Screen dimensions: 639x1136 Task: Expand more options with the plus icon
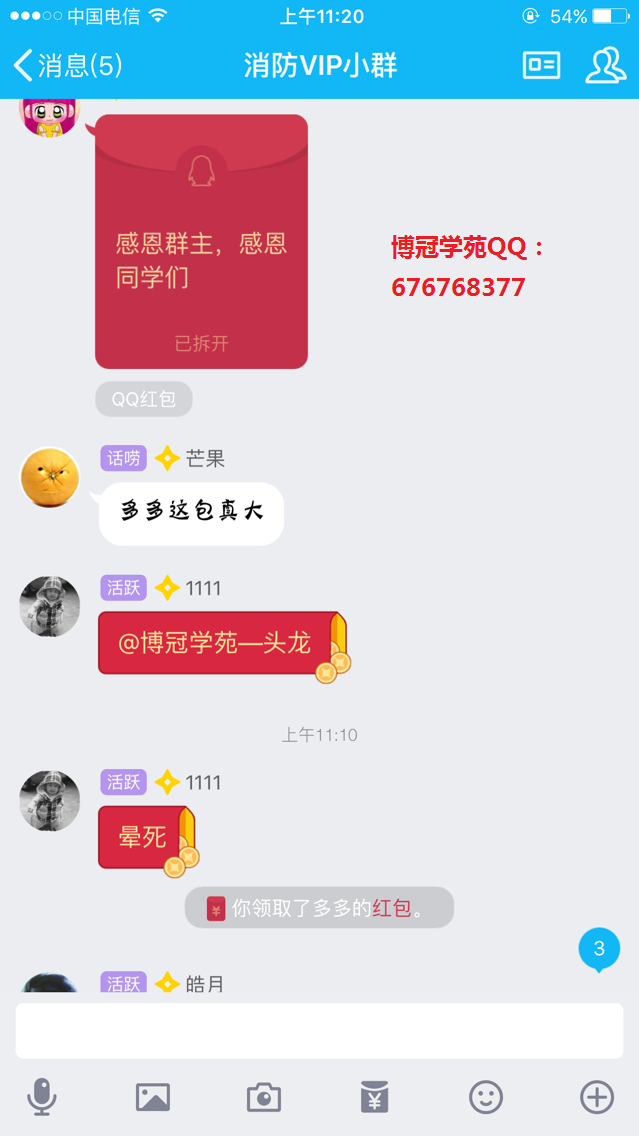[x=597, y=1097]
